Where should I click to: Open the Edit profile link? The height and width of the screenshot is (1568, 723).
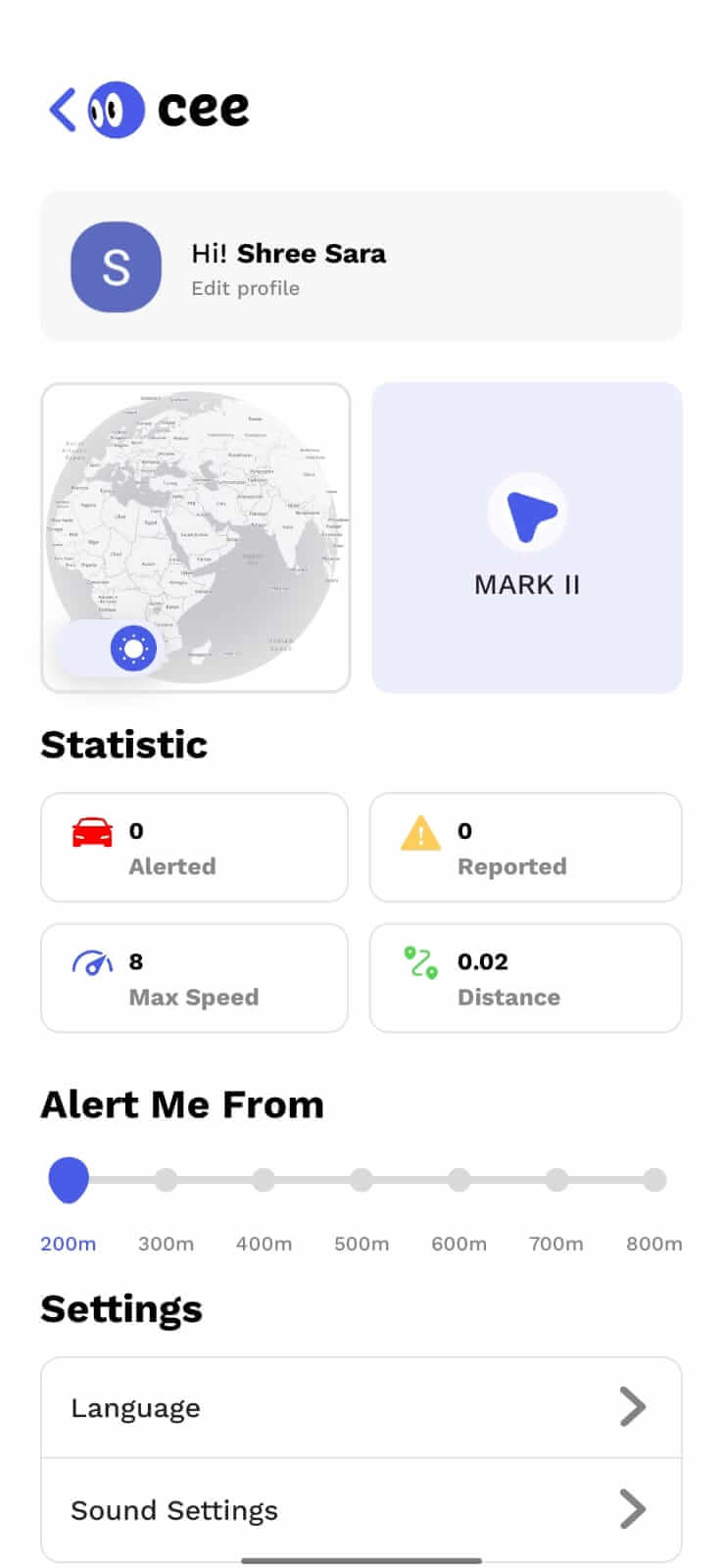[246, 288]
